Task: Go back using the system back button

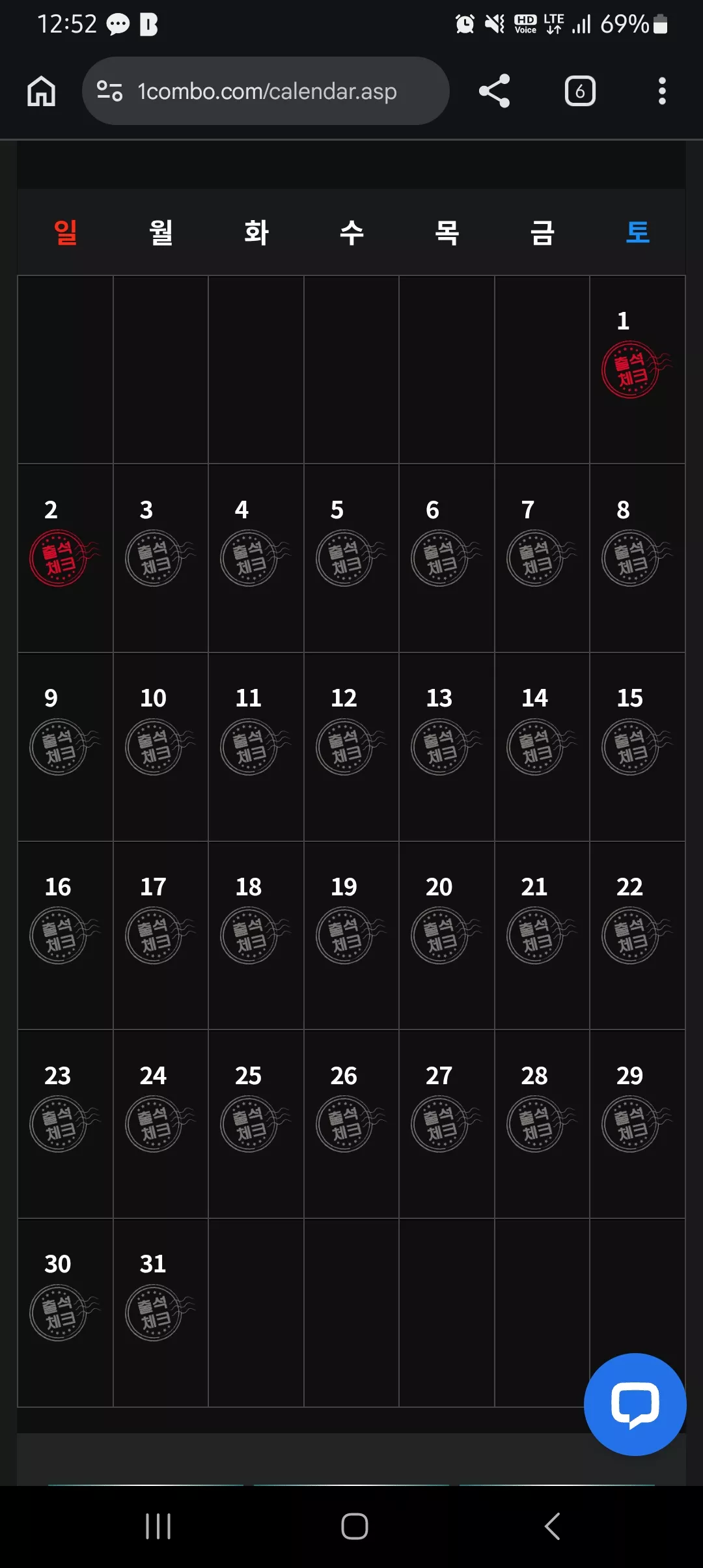Action: (x=552, y=1526)
